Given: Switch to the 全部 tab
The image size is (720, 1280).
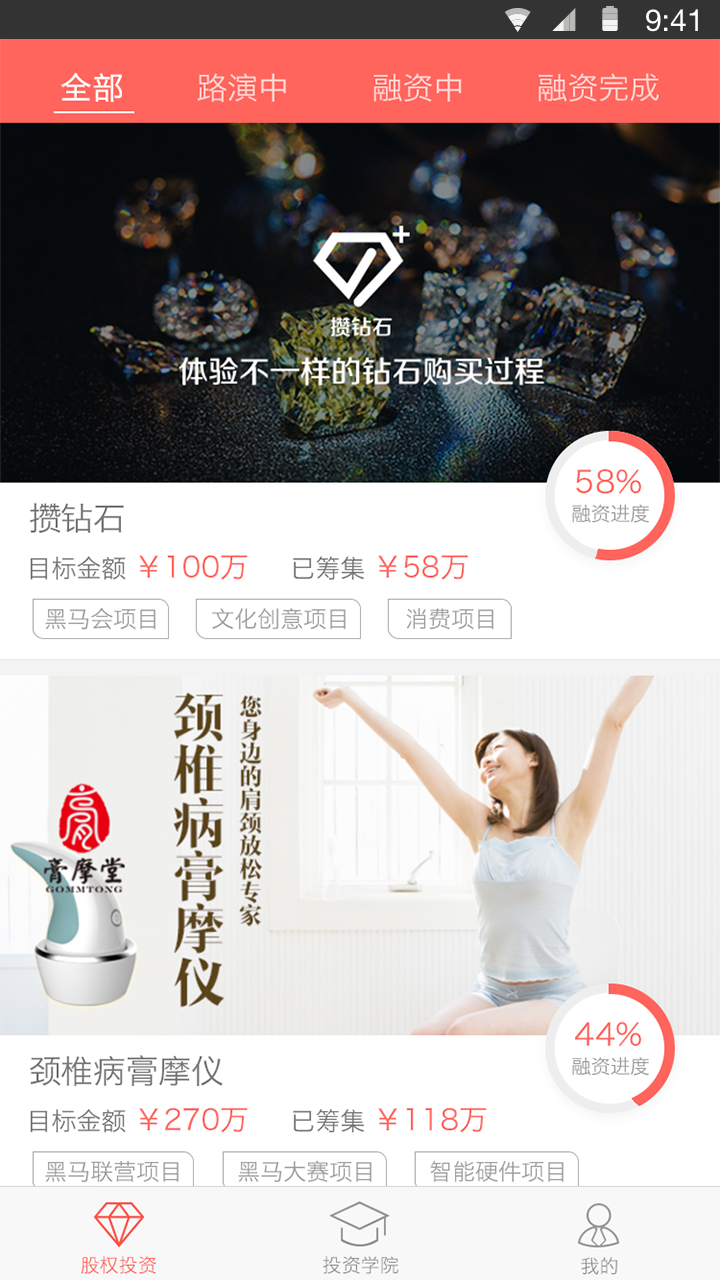Looking at the screenshot, I should click(93, 88).
